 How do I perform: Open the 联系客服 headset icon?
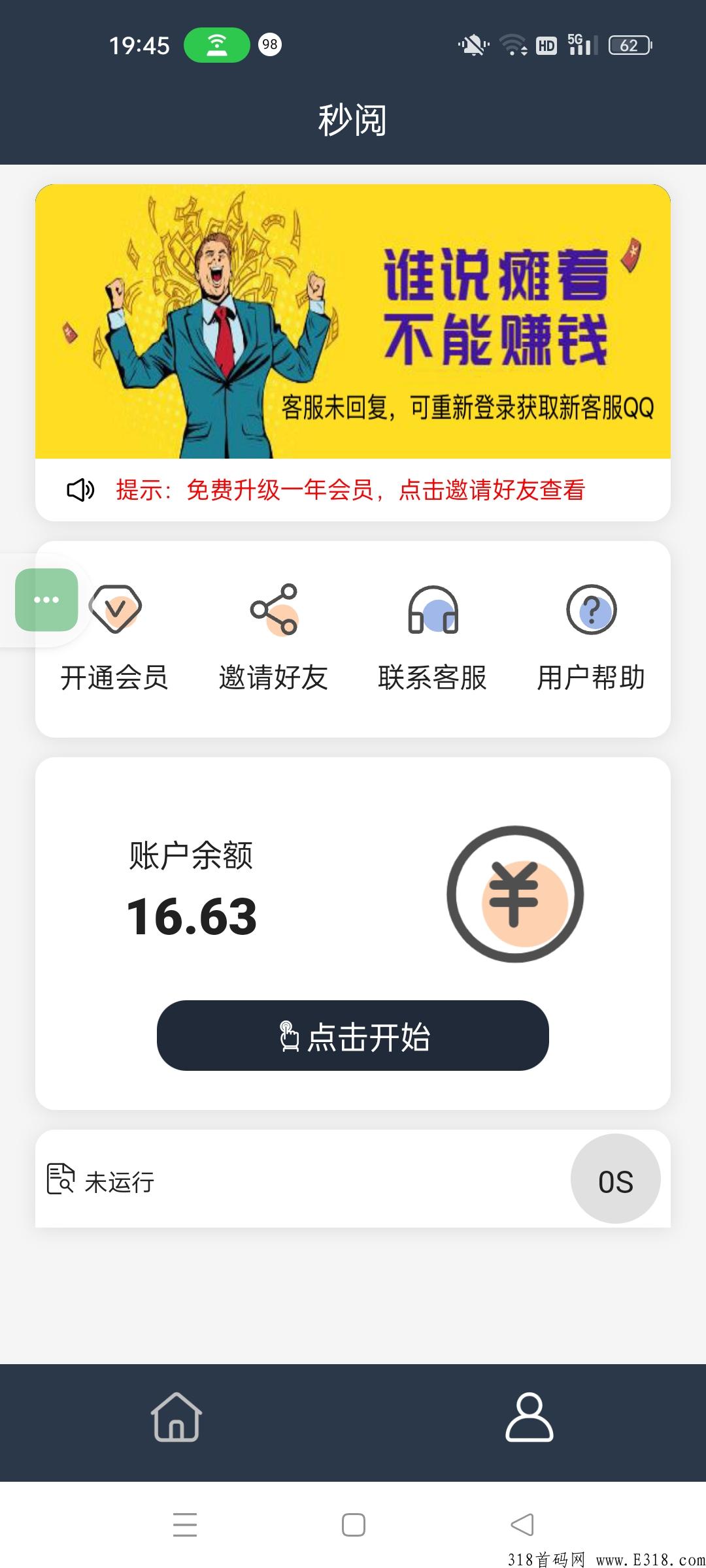tap(433, 611)
